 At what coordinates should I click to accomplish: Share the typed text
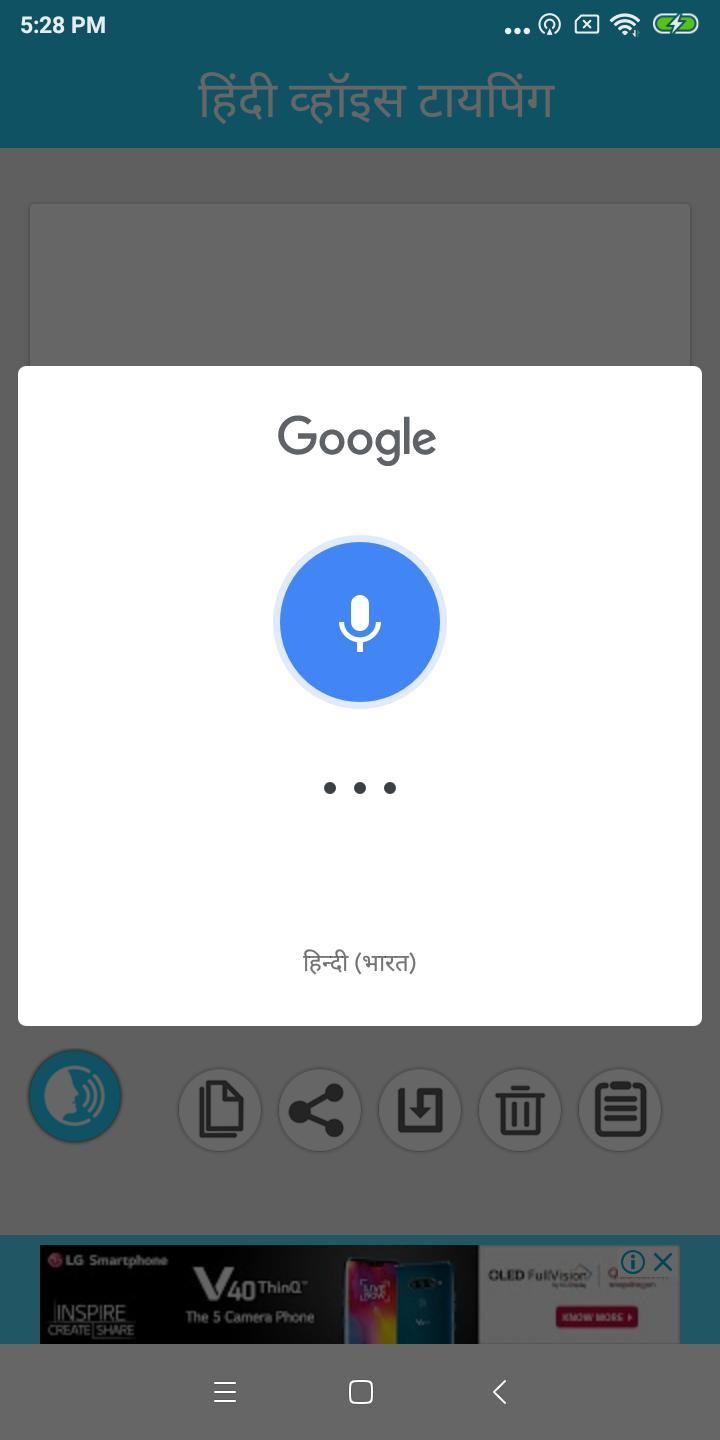pyautogui.click(x=320, y=1109)
